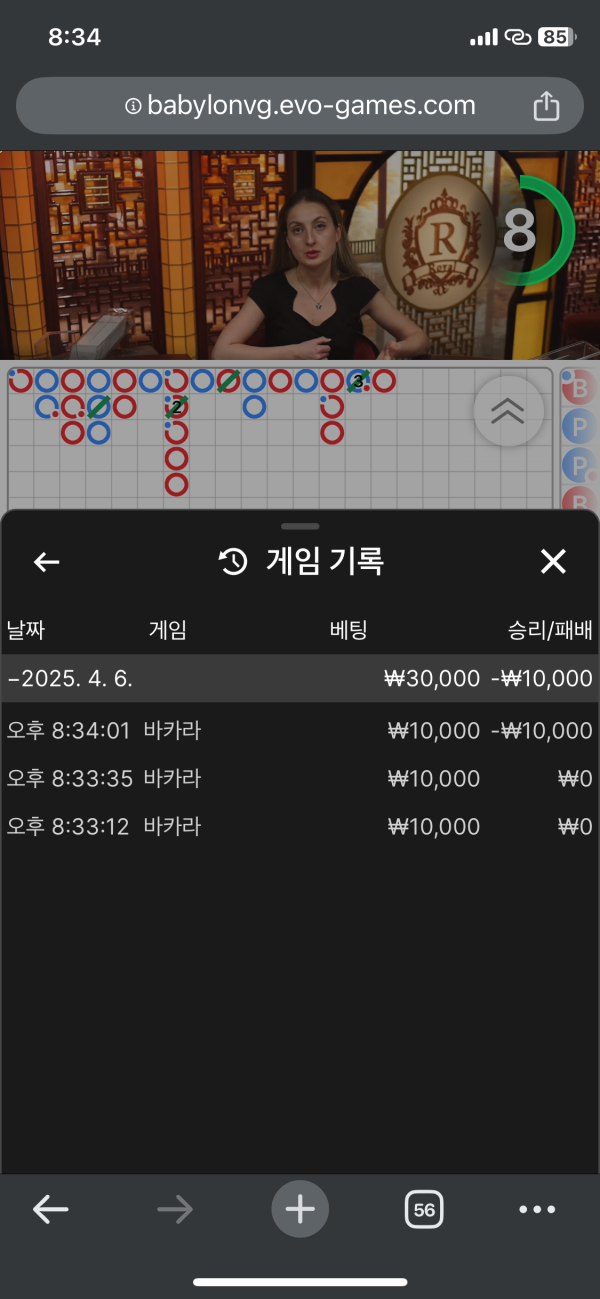The height and width of the screenshot is (1299, 600).
Task: Expand the baccarat scoreboard
Action: pyautogui.click(x=508, y=411)
